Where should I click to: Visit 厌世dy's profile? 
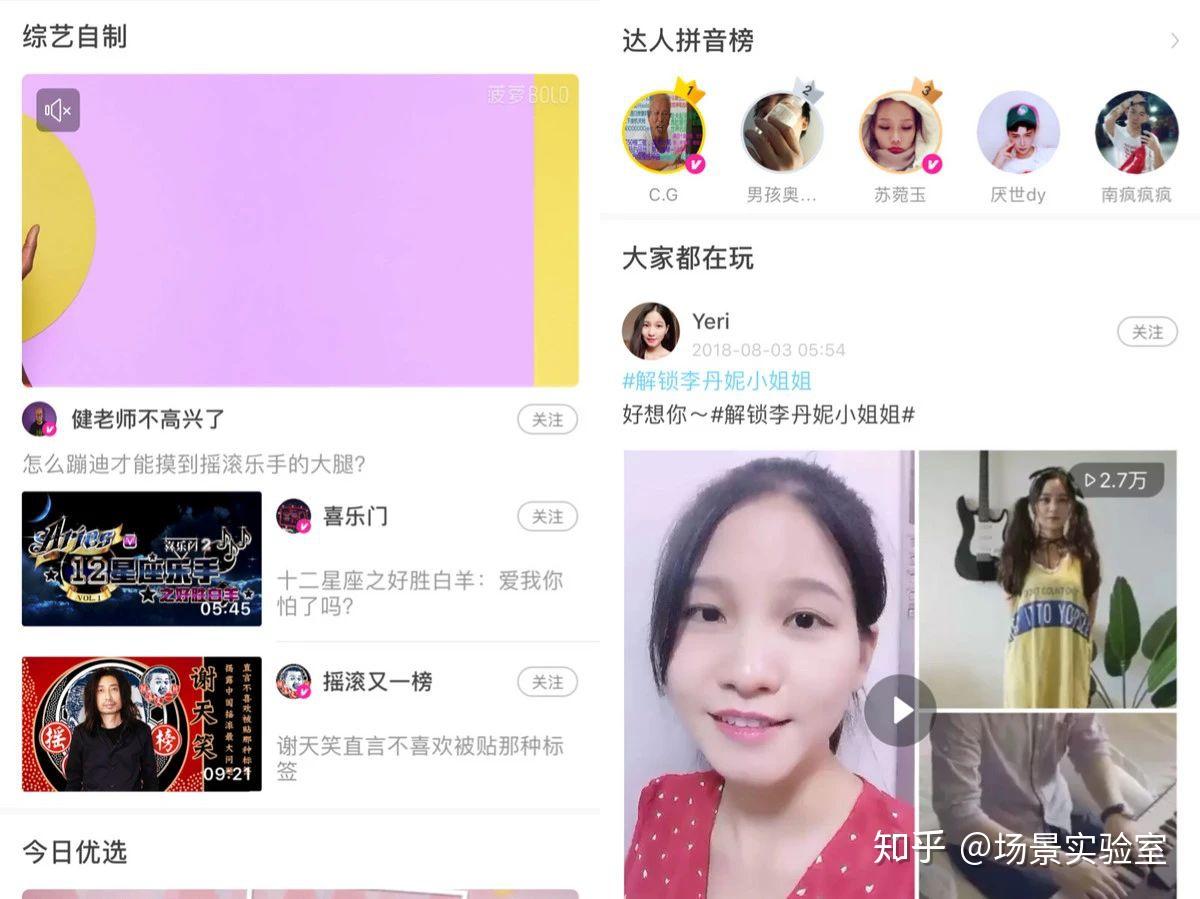coord(1018,133)
